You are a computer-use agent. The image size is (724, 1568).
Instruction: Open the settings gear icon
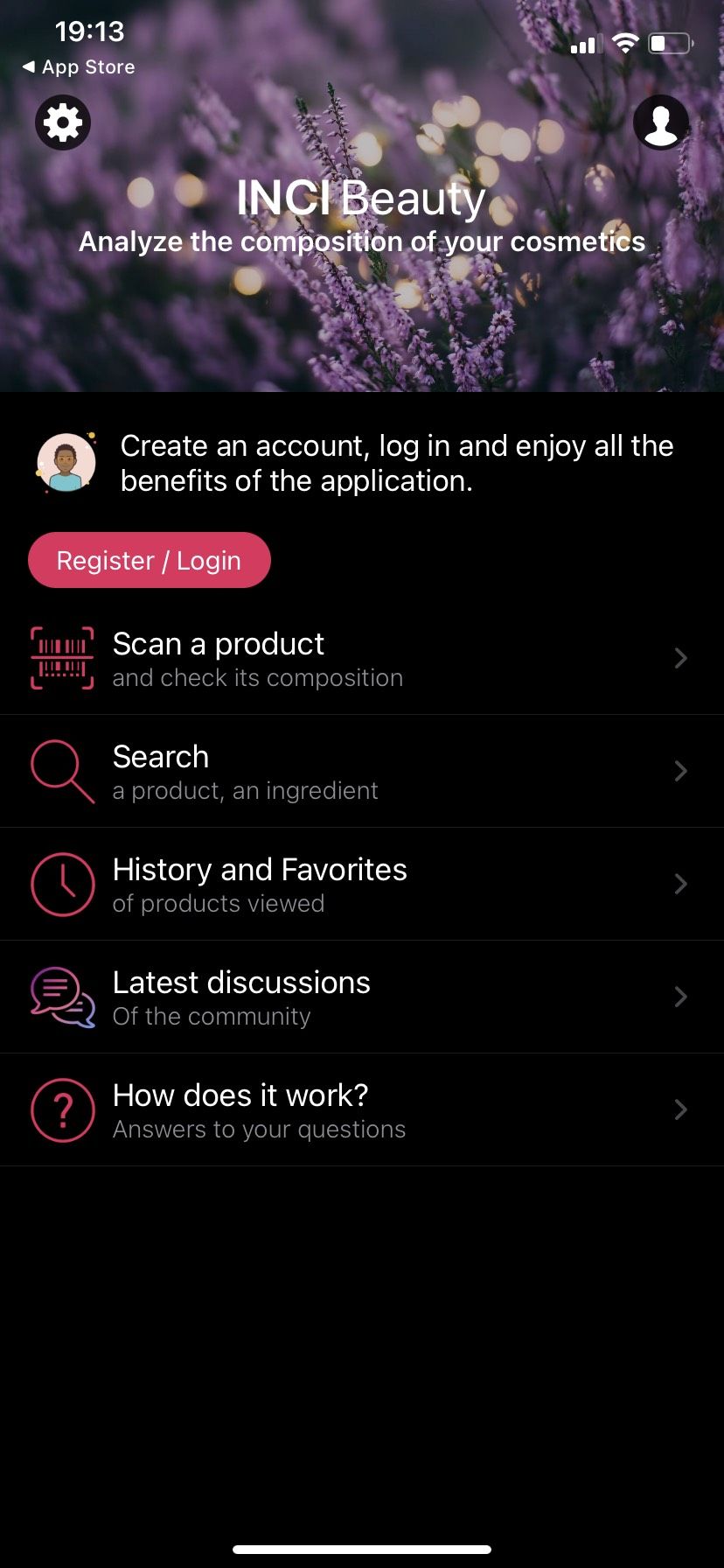click(x=63, y=122)
